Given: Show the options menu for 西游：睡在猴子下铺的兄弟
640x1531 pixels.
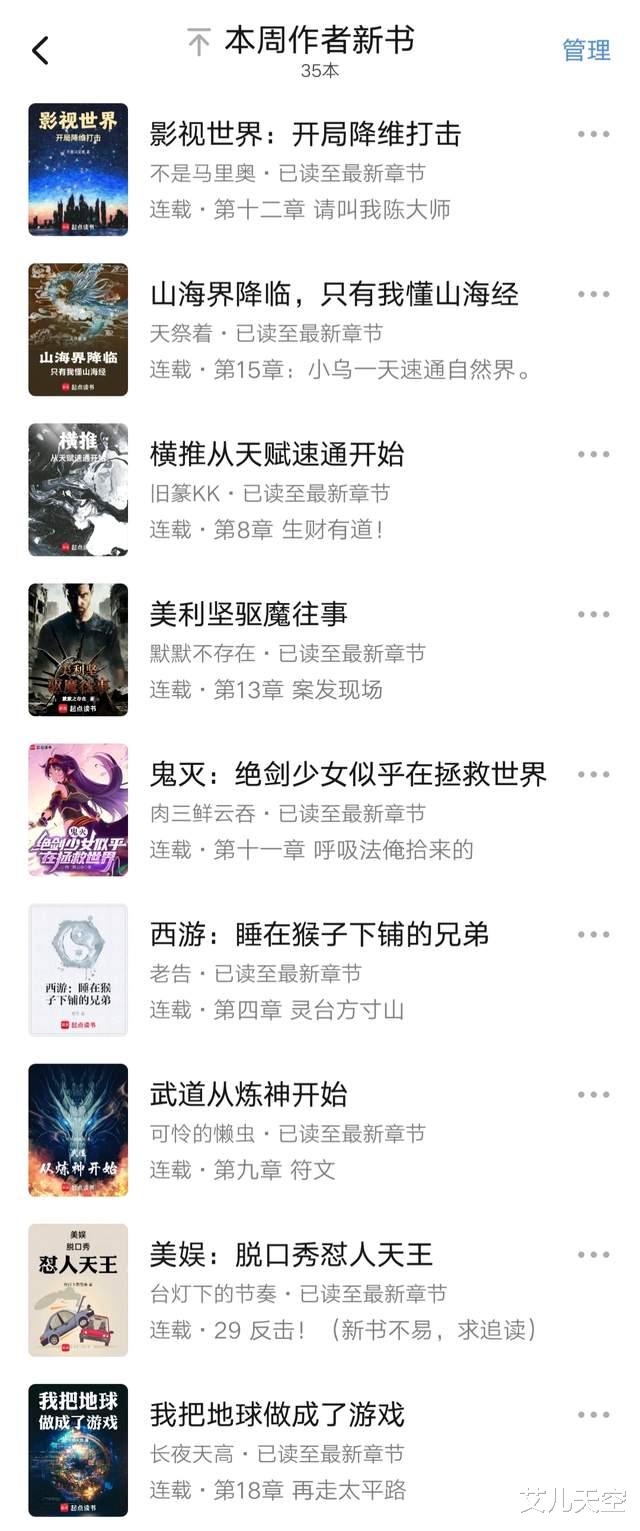Looking at the screenshot, I should click(x=593, y=934).
